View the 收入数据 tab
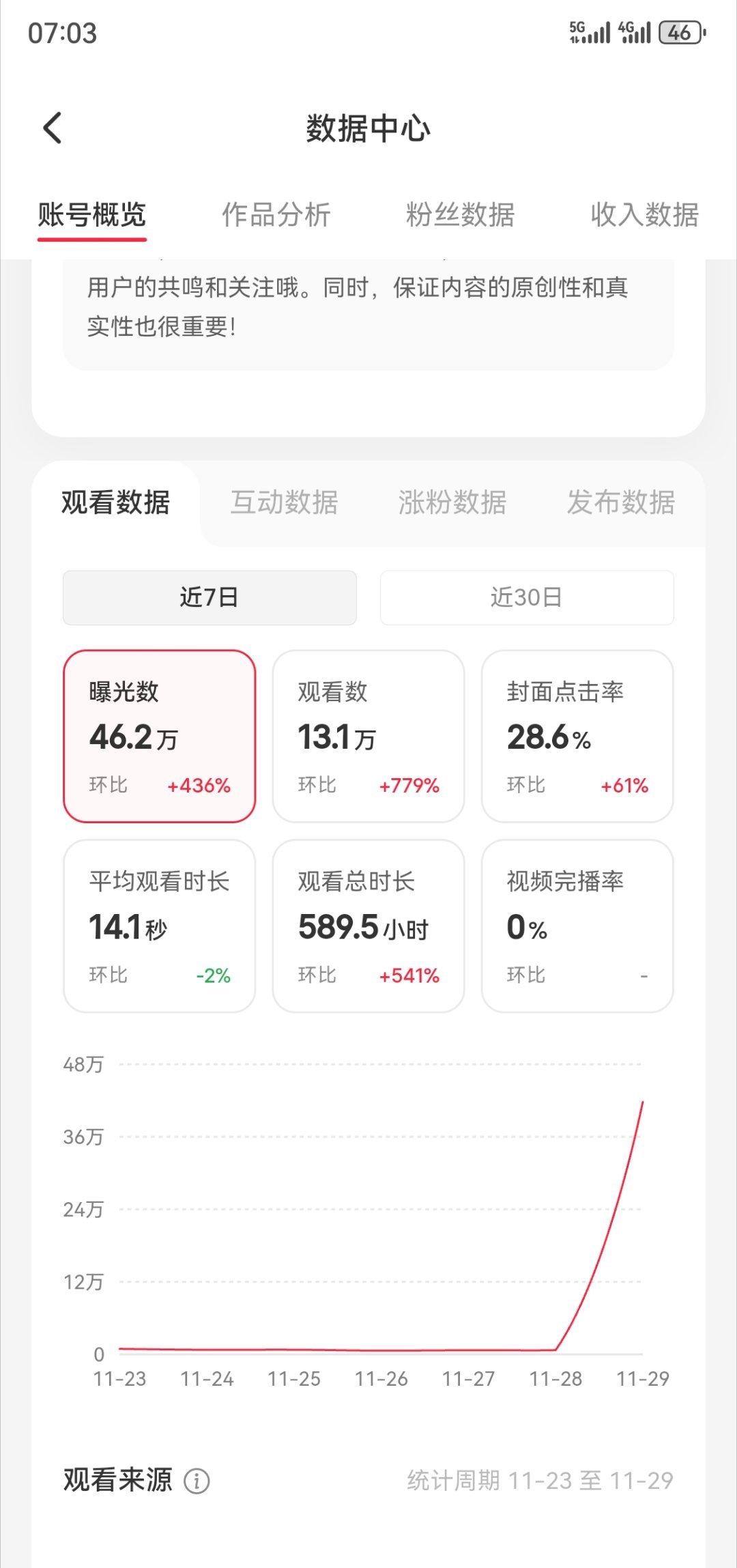Image resolution: width=737 pixels, height=1568 pixels. coord(644,216)
